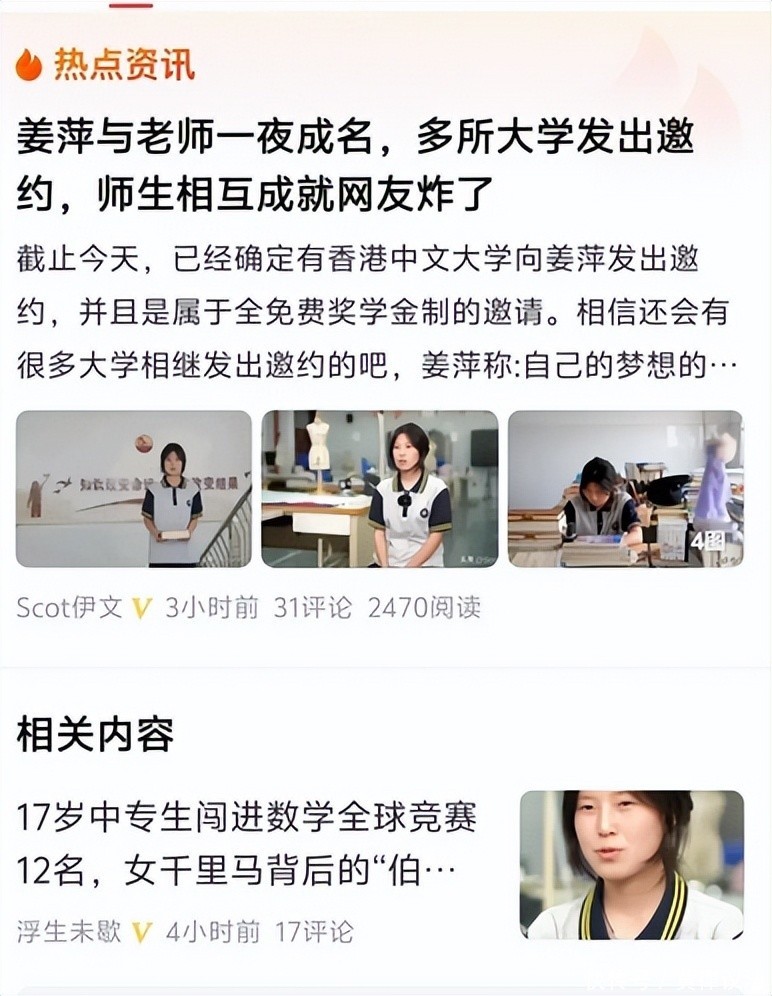Open the photo gallery marked 4图
Screen dimensions: 772x996
coord(625,489)
